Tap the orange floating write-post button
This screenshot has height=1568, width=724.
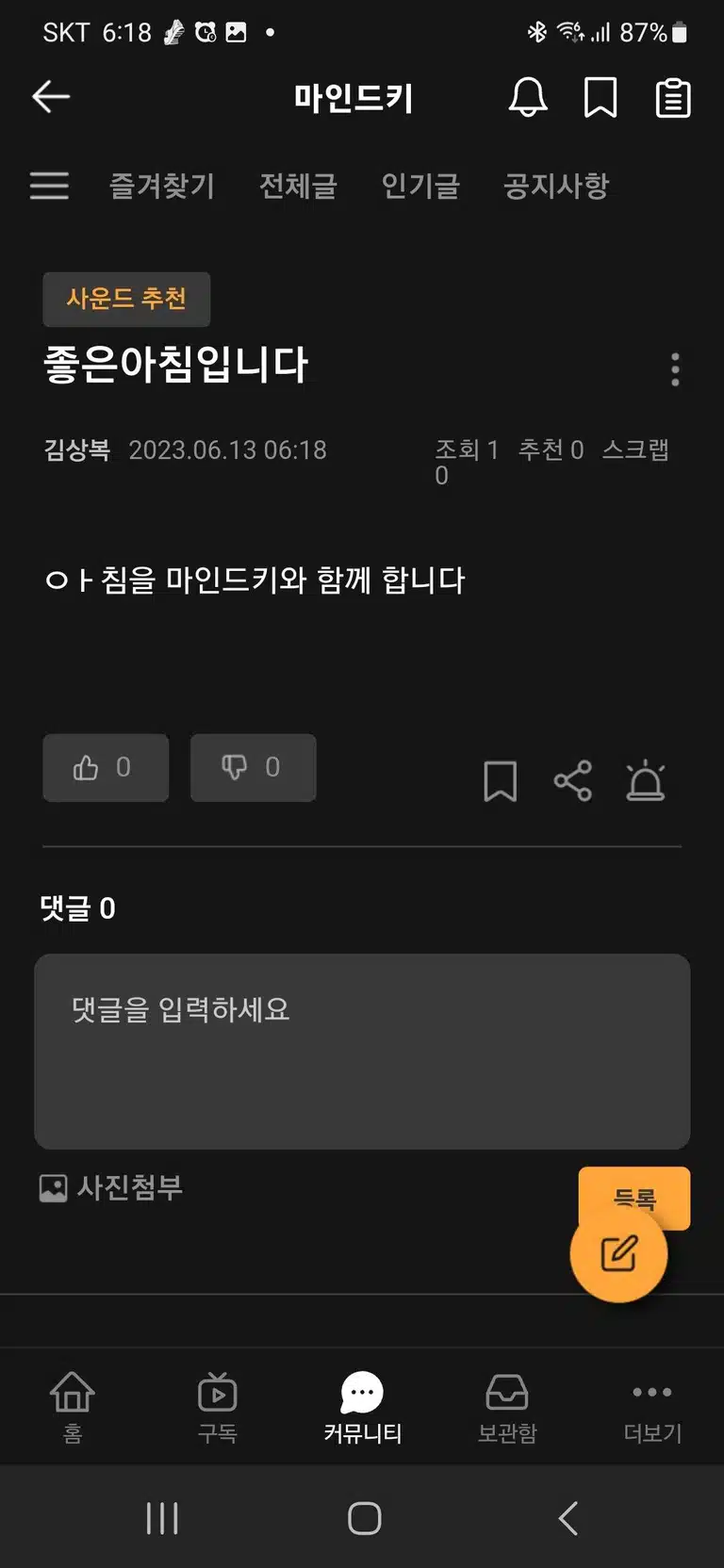pos(618,1254)
